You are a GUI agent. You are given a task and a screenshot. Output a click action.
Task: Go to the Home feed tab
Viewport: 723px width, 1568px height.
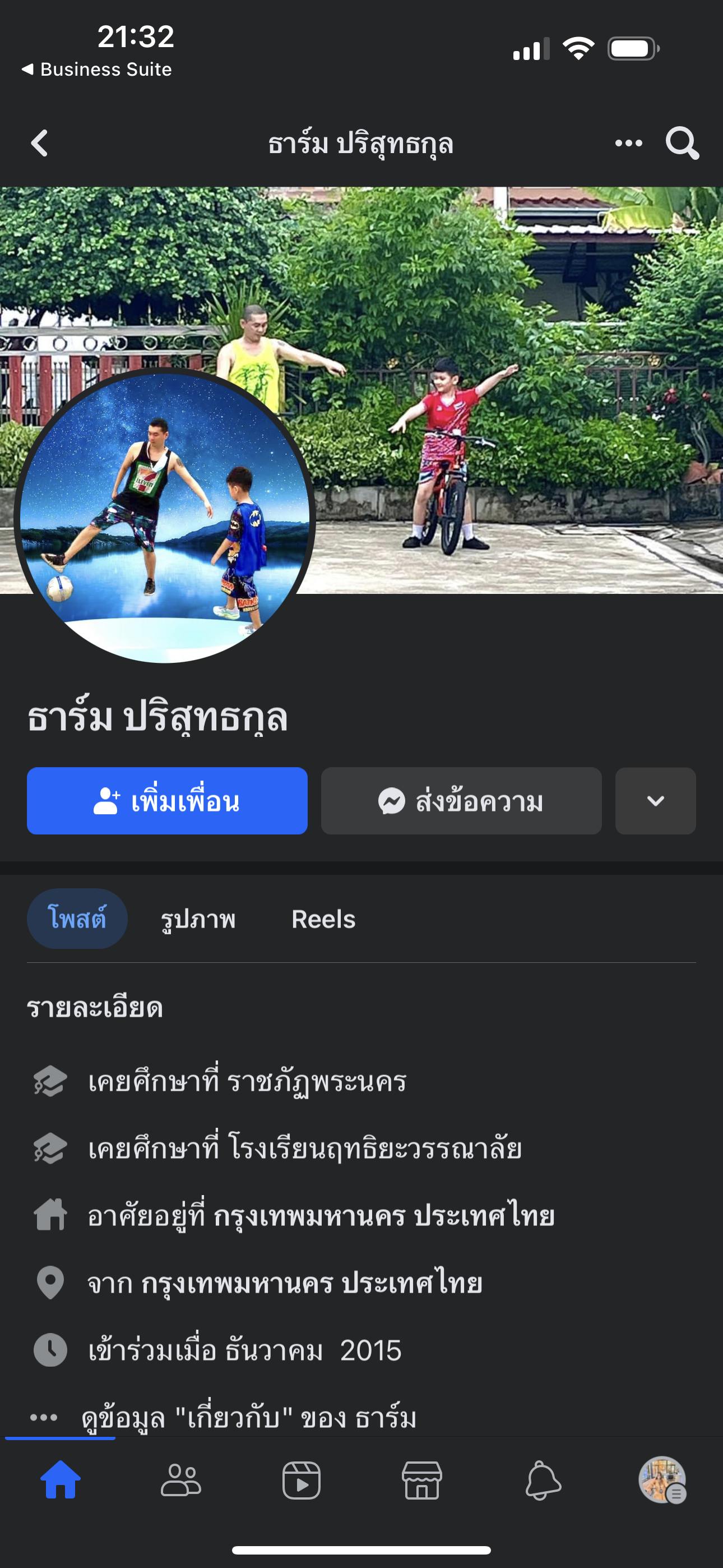(61, 1480)
